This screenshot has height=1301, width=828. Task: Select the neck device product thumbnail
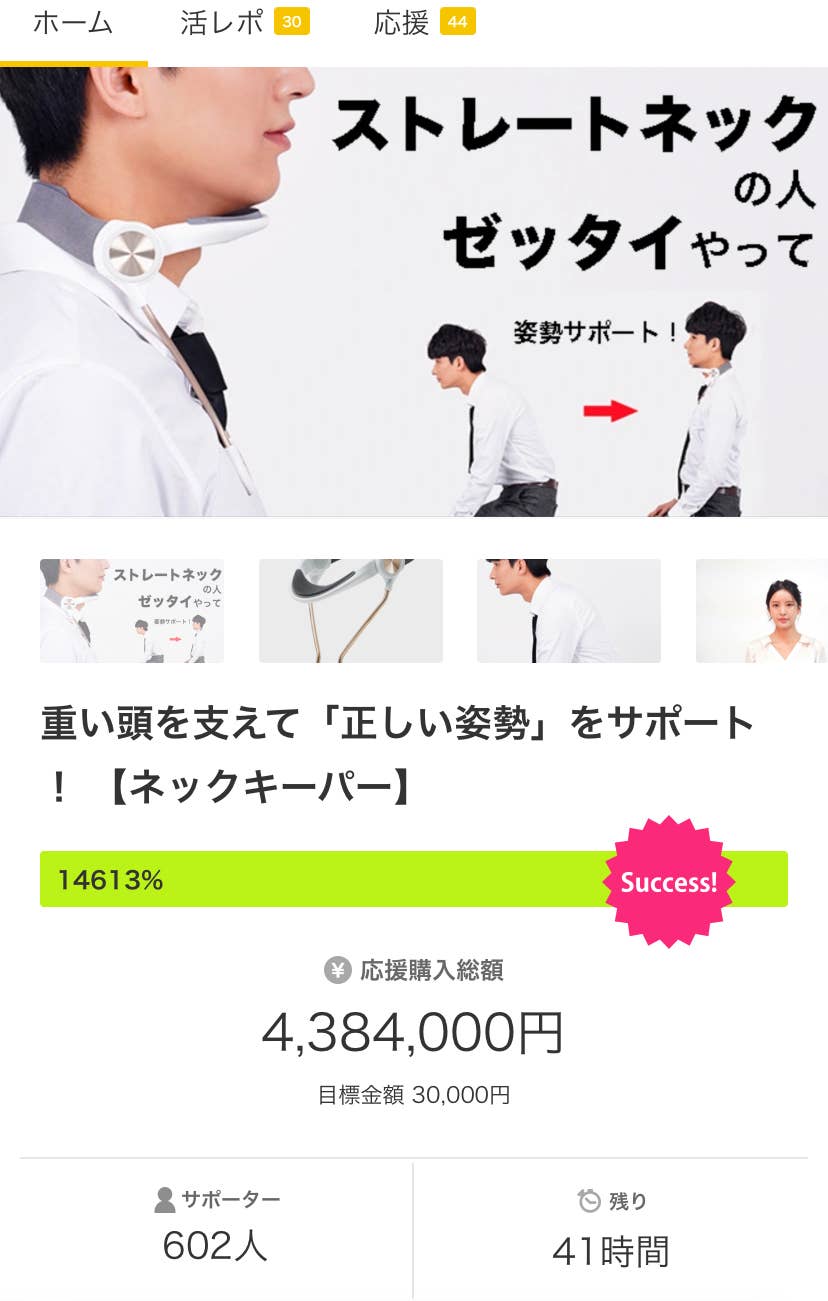[351, 610]
